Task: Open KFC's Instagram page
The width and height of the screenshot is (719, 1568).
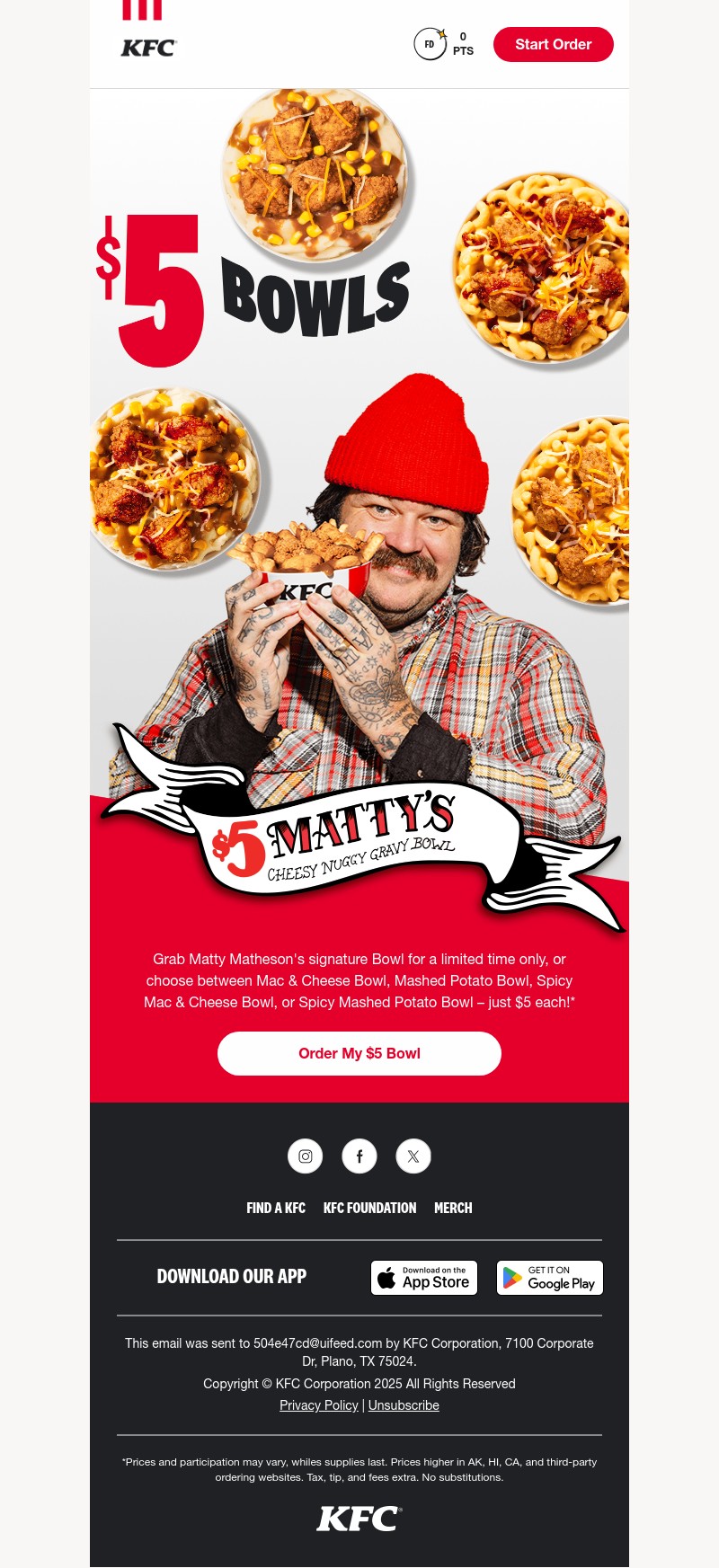Action: point(306,1156)
